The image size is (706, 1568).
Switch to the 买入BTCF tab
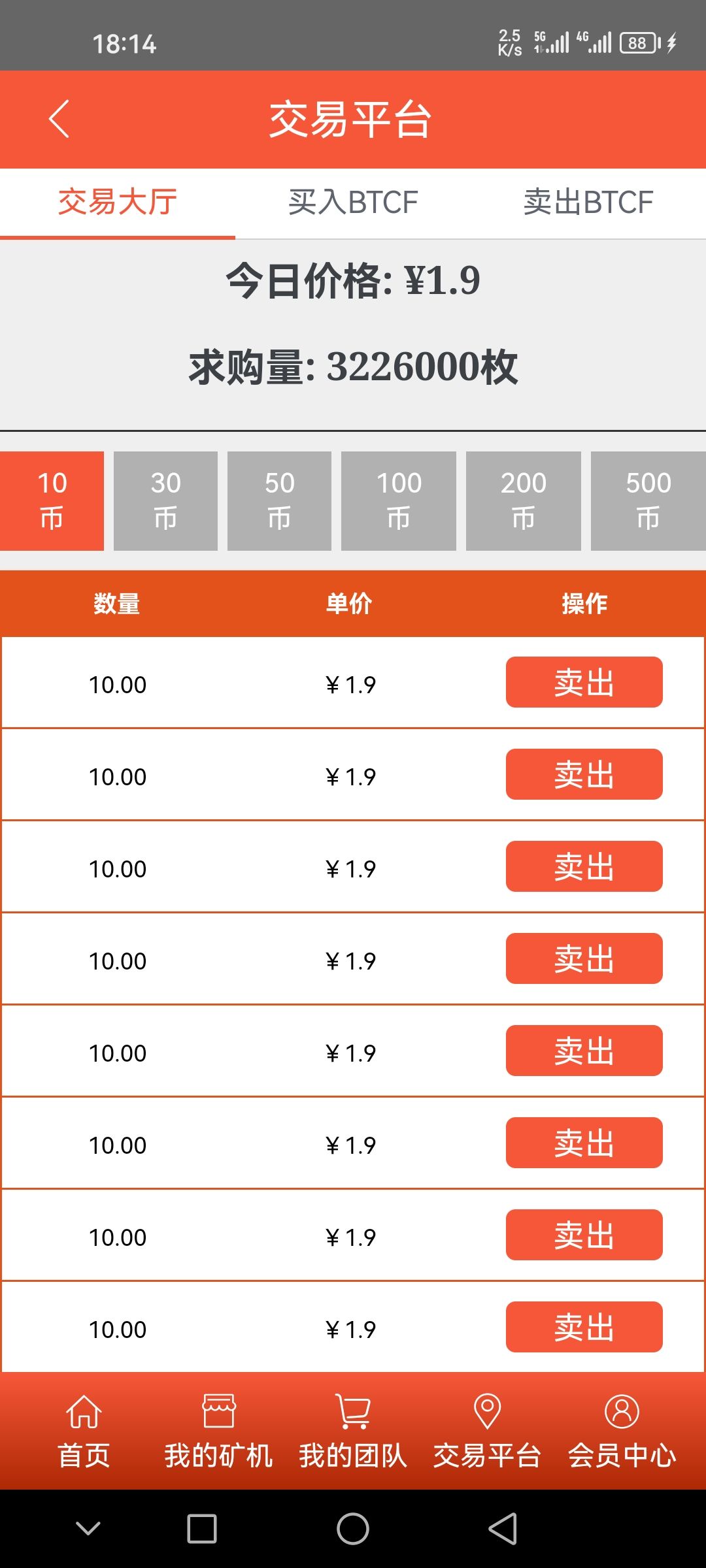tap(353, 203)
